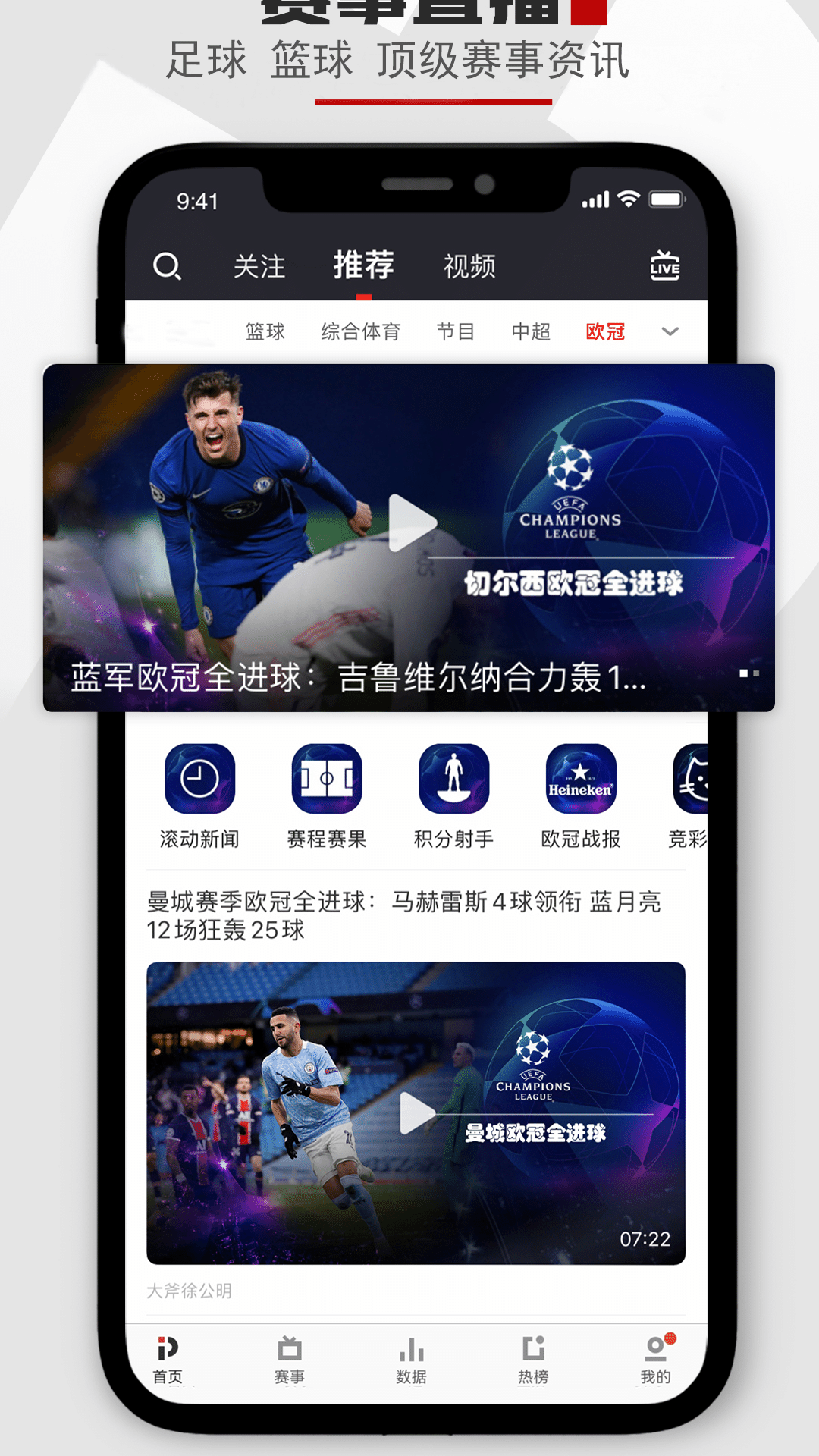Switch to the 关注 tab
This screenshot has width=819, height=1456.
click(259, 267)
